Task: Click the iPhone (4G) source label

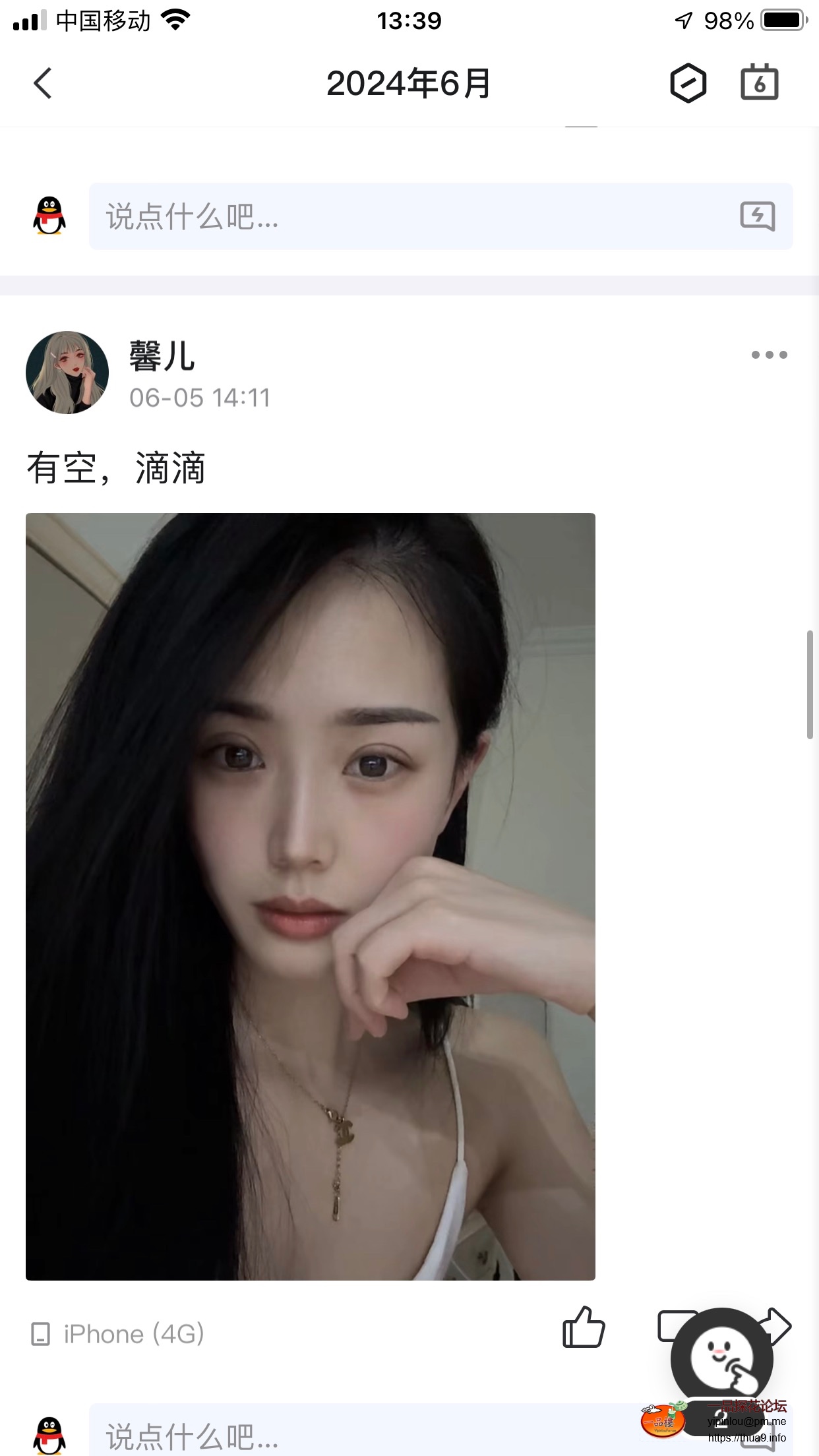Action: (119, 1333)
